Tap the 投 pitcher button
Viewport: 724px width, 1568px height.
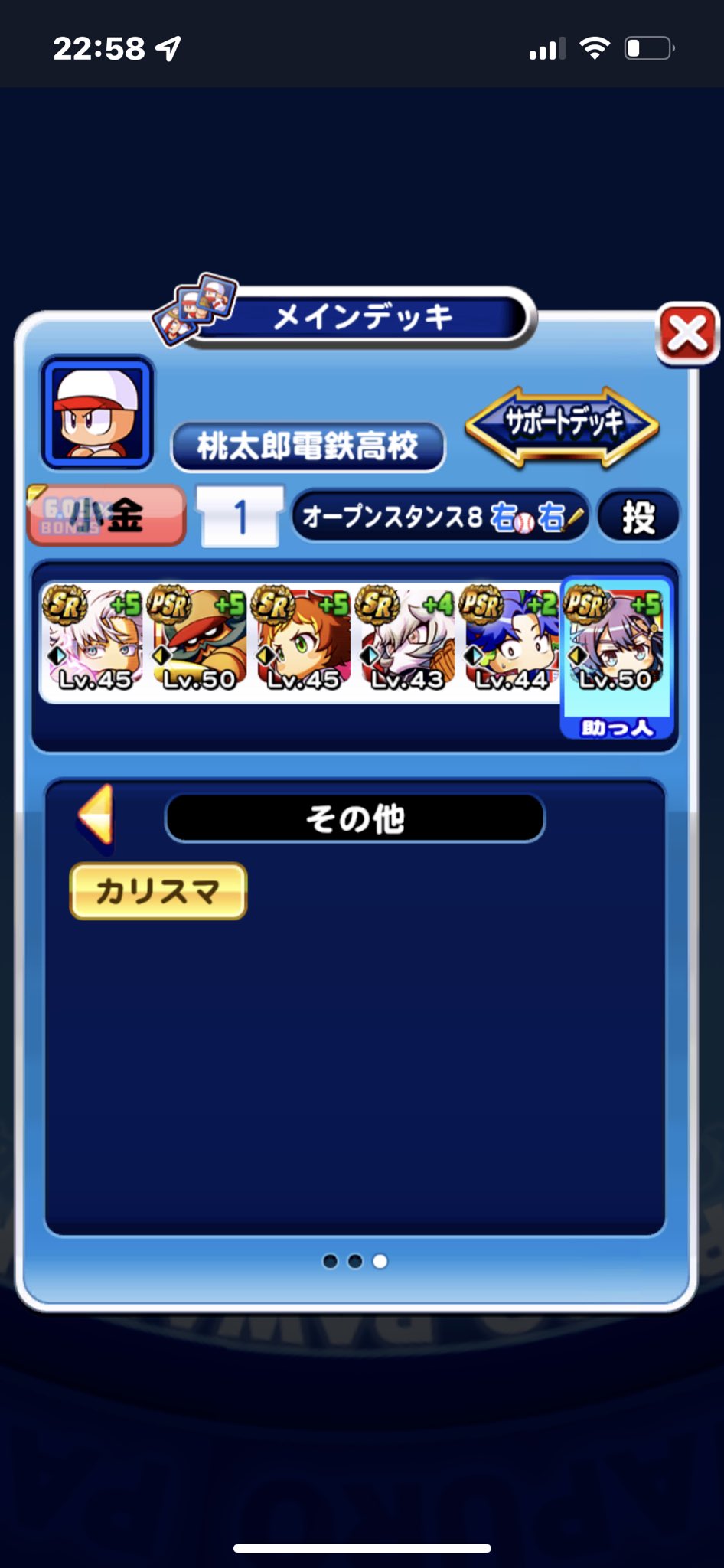coord(638,517)
